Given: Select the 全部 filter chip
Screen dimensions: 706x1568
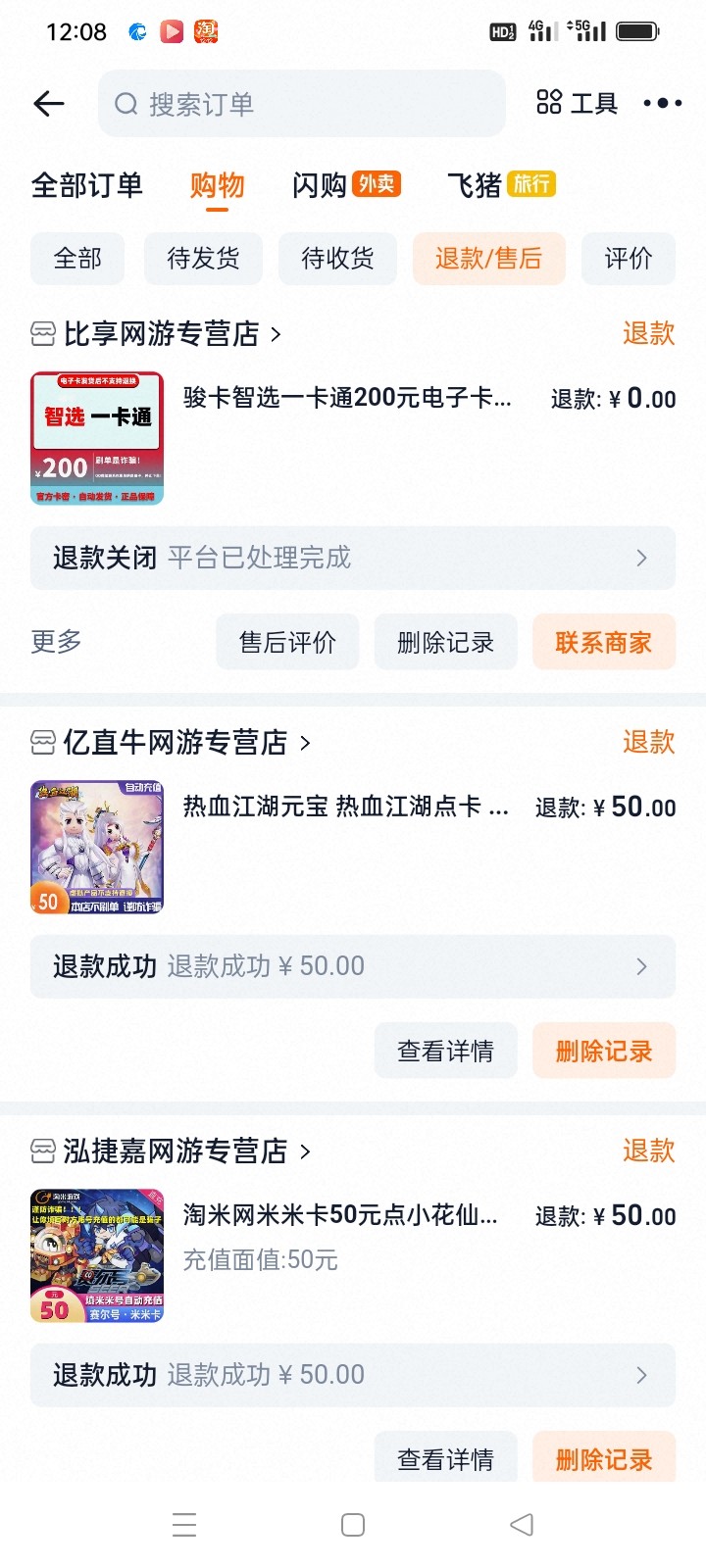Looking at the screenshot, I should tap(77, 259).
